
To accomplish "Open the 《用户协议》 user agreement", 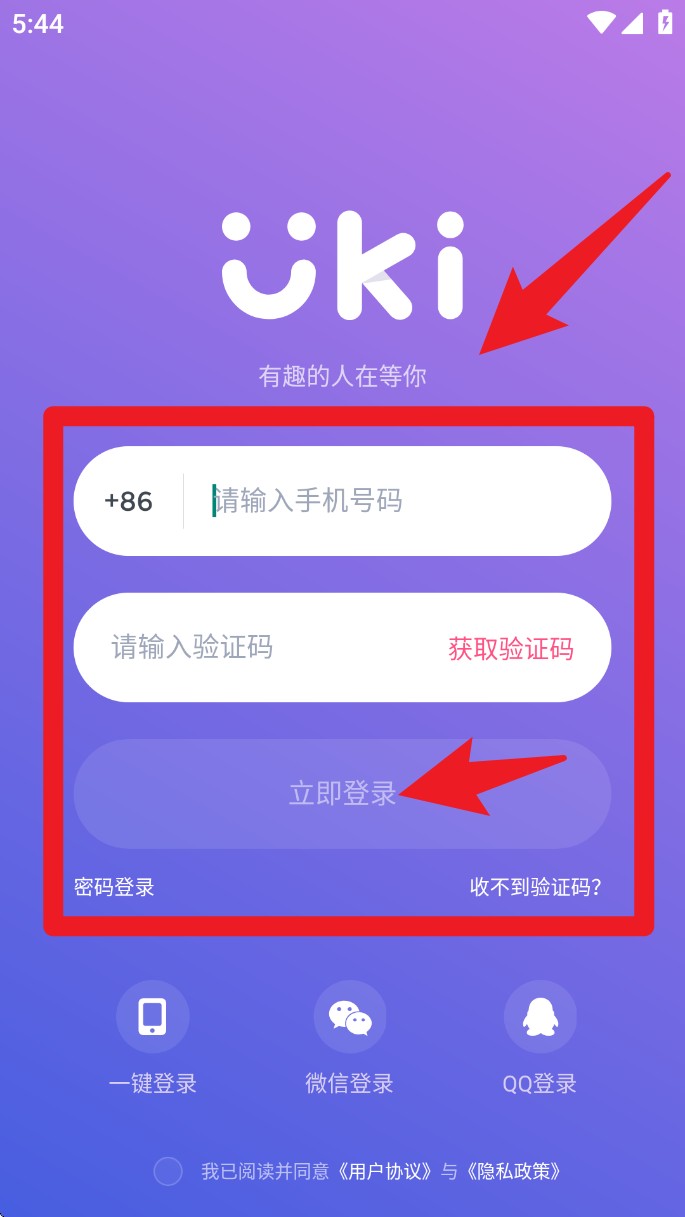I will pyautogui.click(x=384, y=1171).
